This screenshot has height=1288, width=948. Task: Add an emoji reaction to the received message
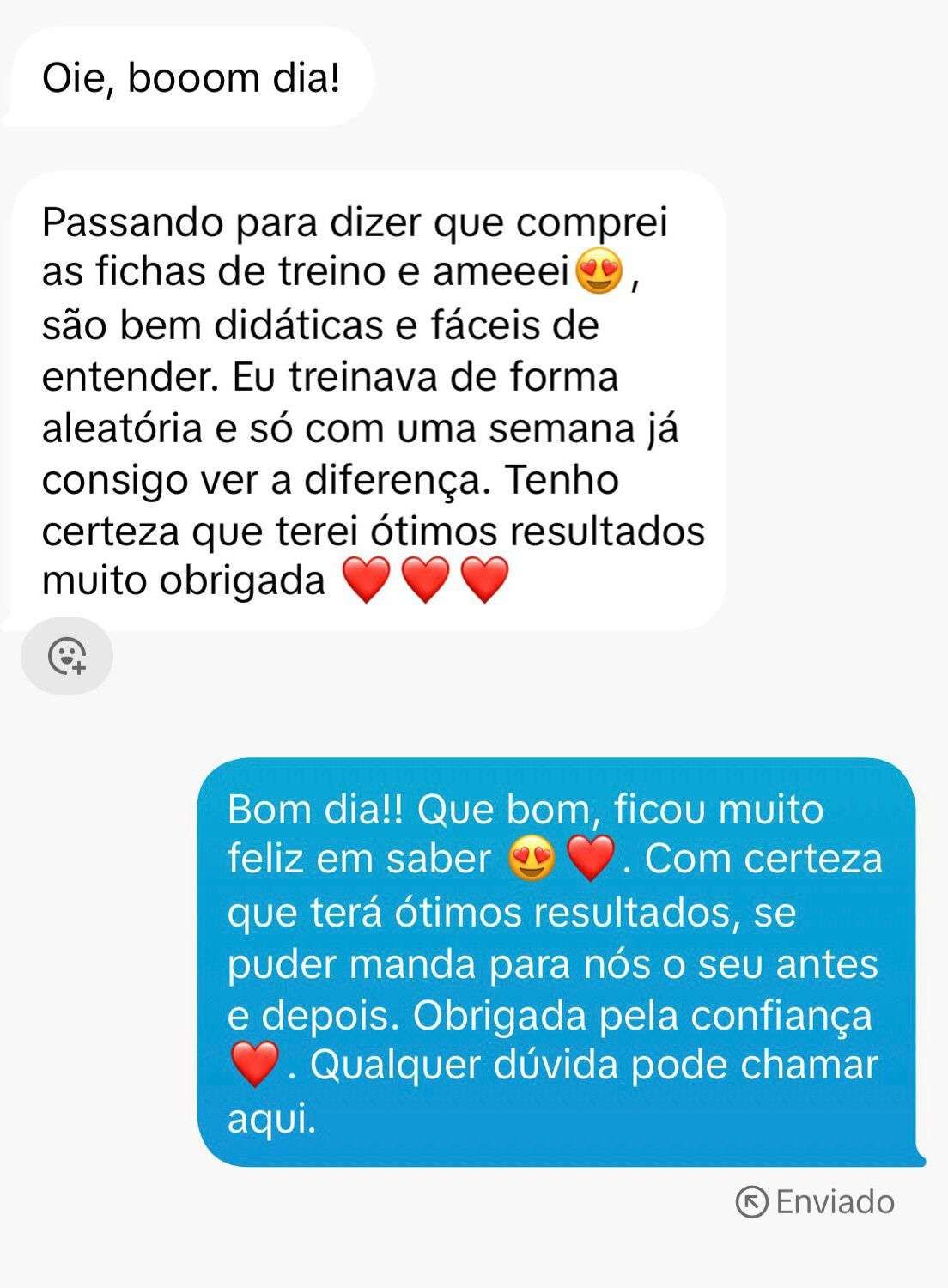(x=67, y=656)
